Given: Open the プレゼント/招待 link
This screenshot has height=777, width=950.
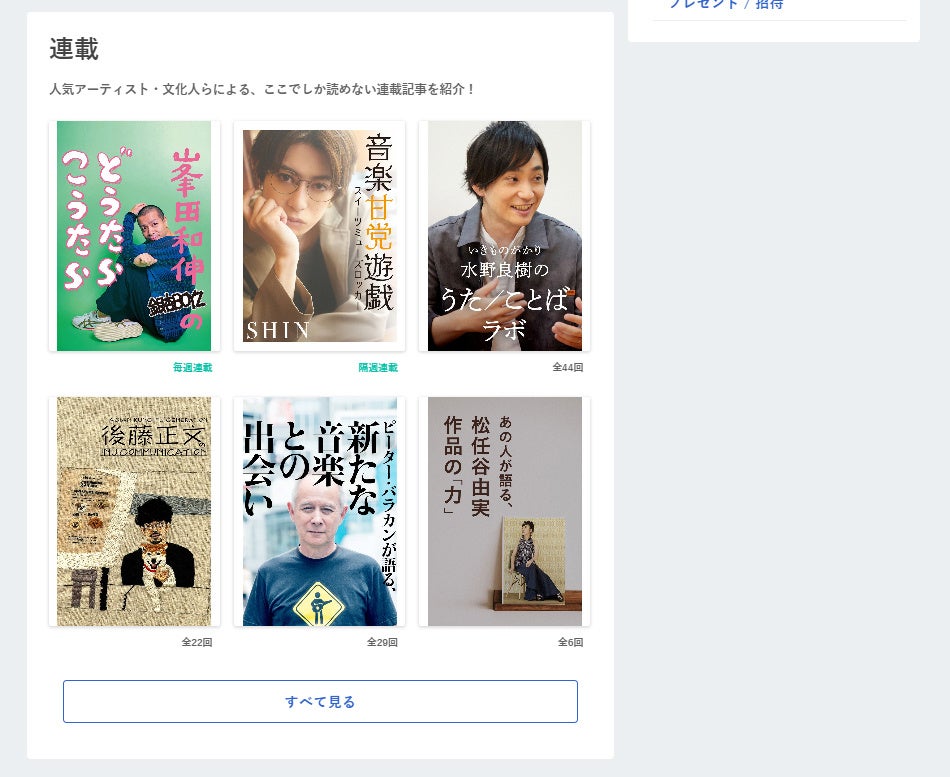Looking at the screenshot, I should (726, 5).
